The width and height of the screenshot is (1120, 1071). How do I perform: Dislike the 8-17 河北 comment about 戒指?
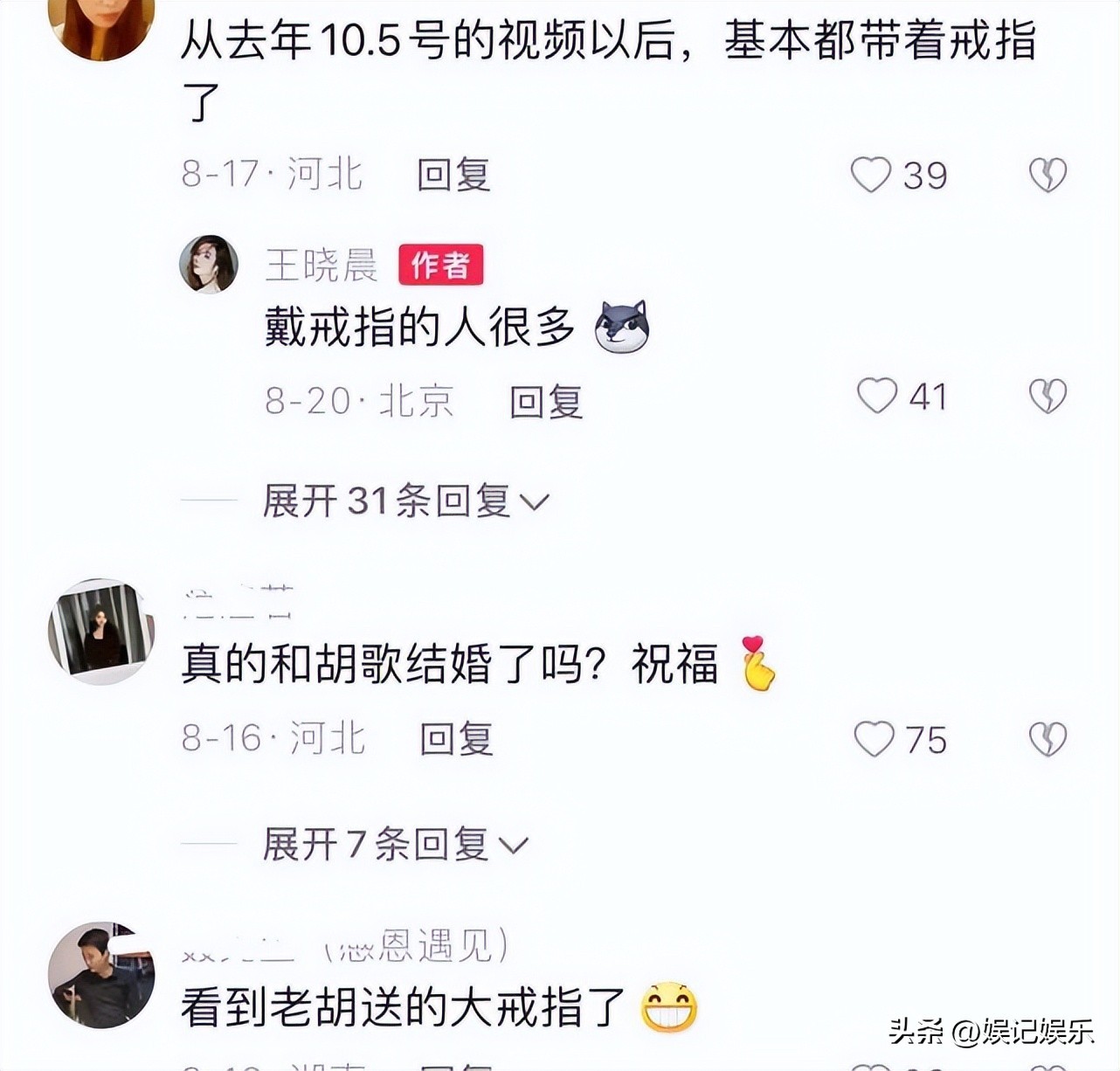1047,175
